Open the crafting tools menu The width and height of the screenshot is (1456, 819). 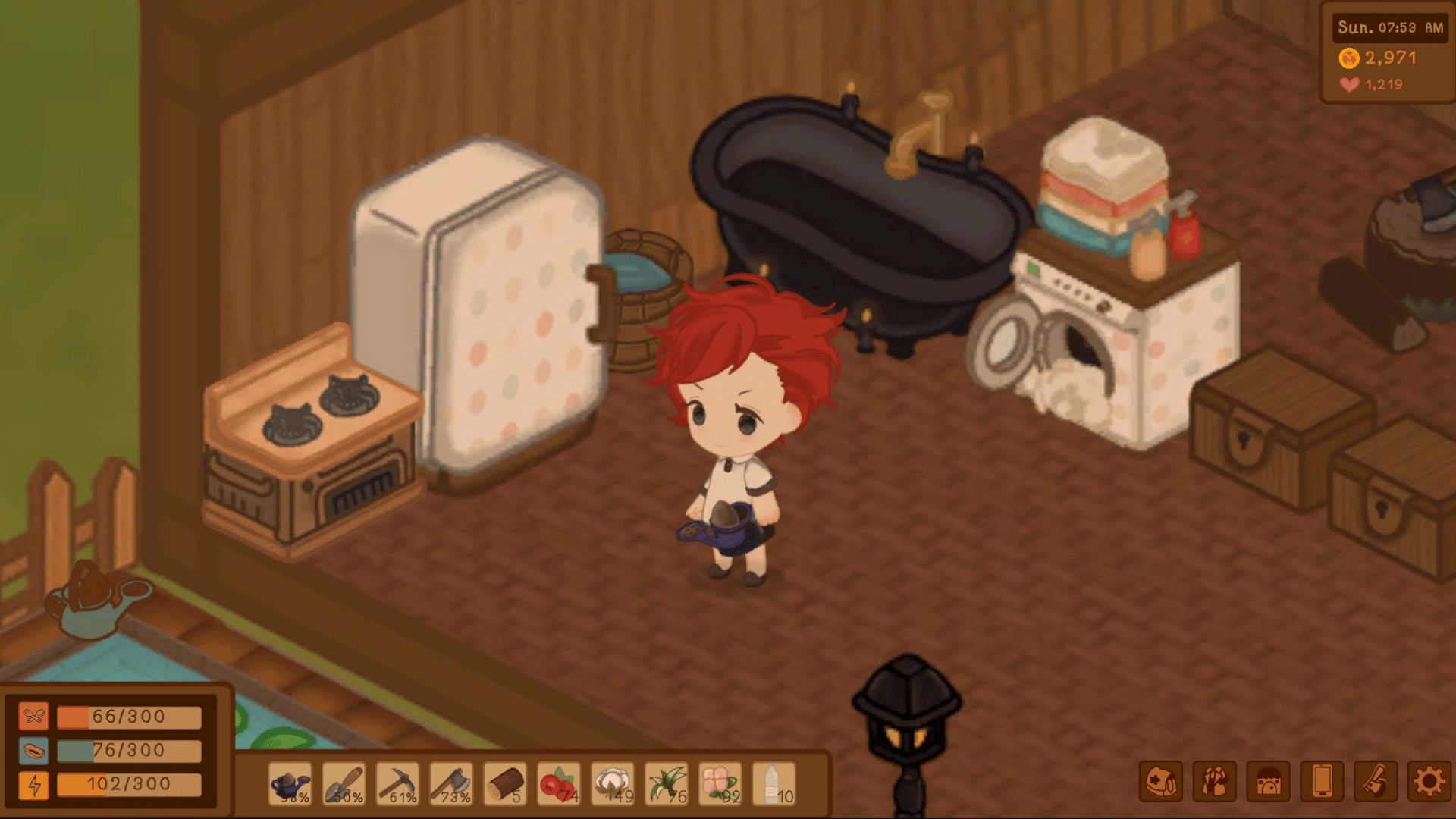(x=1376, y=781)
